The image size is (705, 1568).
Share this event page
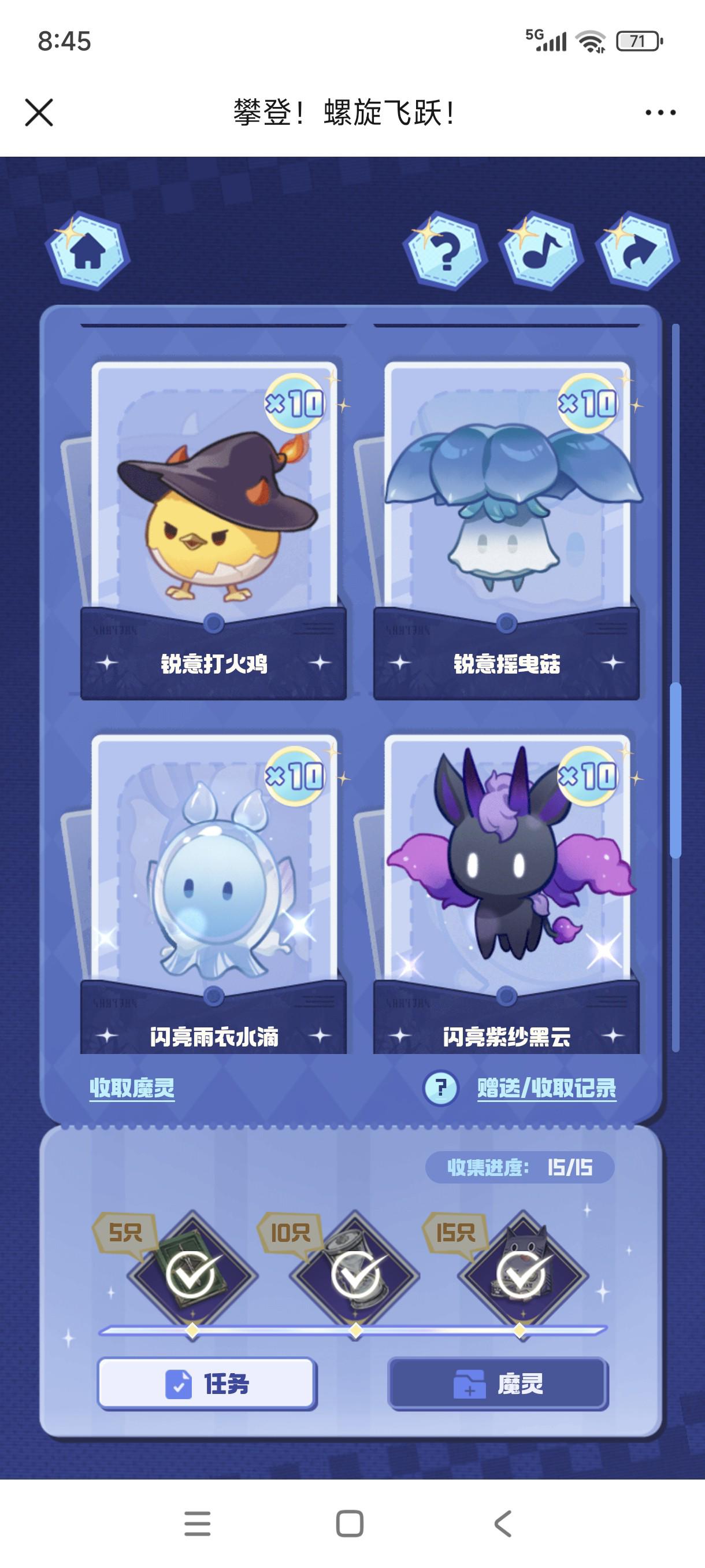point(637,251)
